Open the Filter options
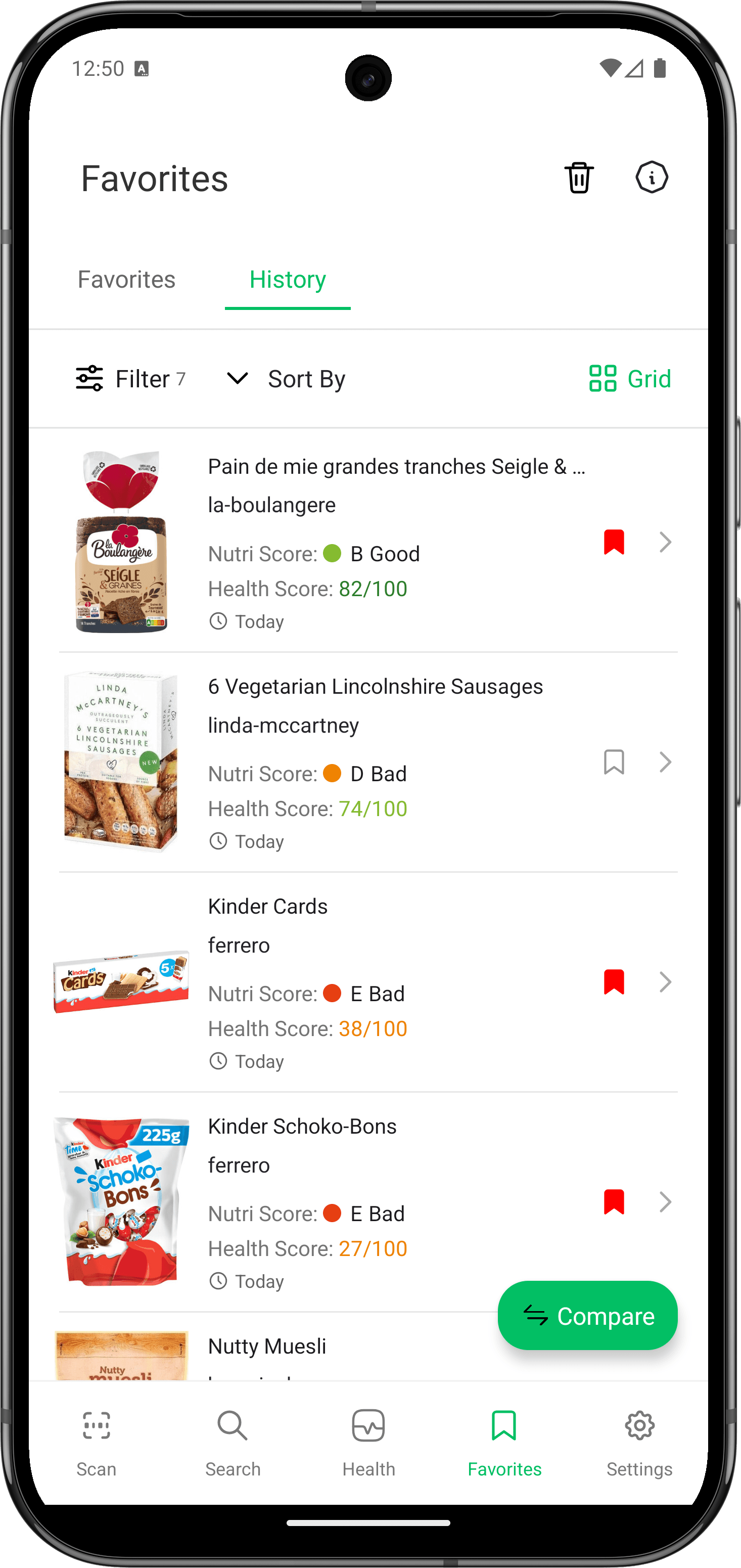Viewport: 741px width, 1568px height. 130,379
